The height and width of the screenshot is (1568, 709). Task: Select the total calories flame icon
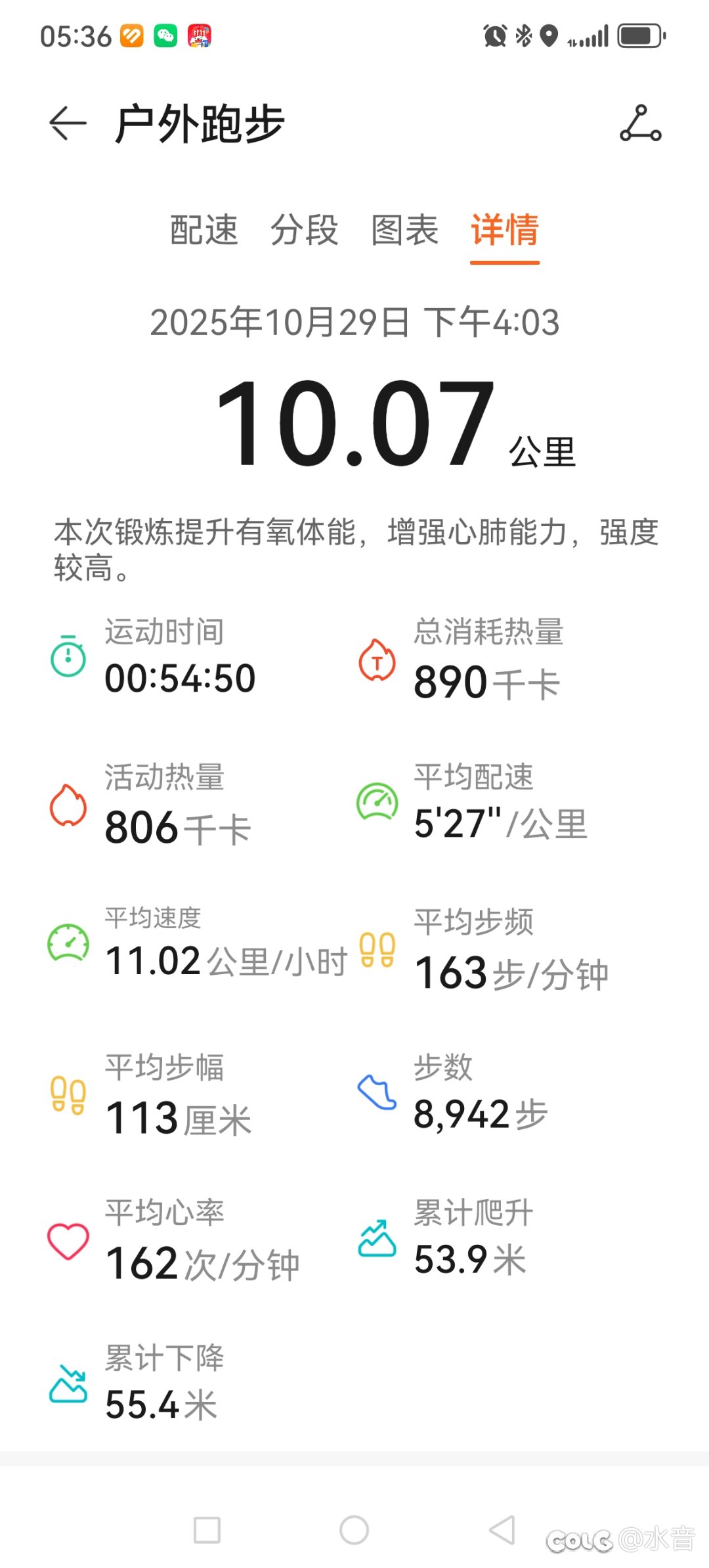click(377, 660)
